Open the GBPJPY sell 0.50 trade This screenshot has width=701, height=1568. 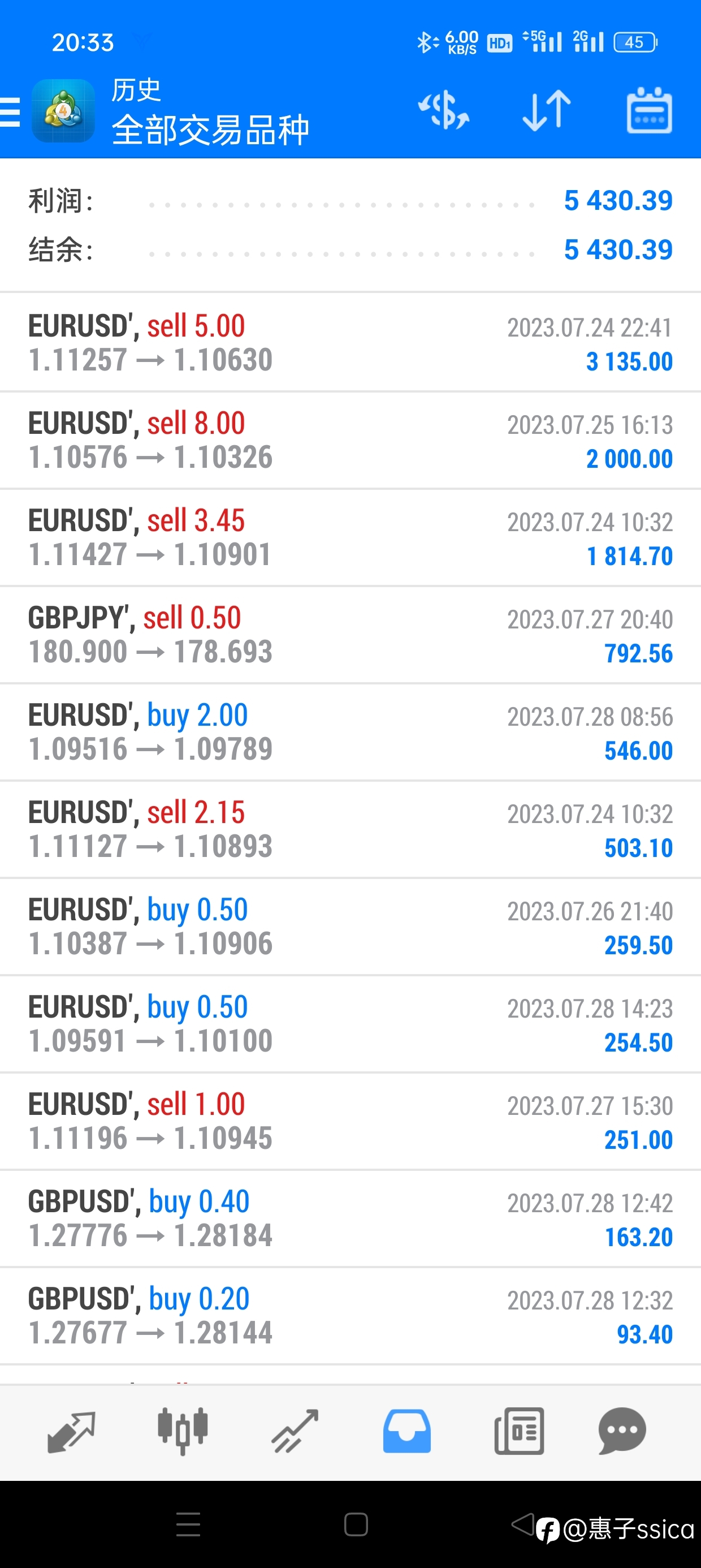[x=350, y=634]
